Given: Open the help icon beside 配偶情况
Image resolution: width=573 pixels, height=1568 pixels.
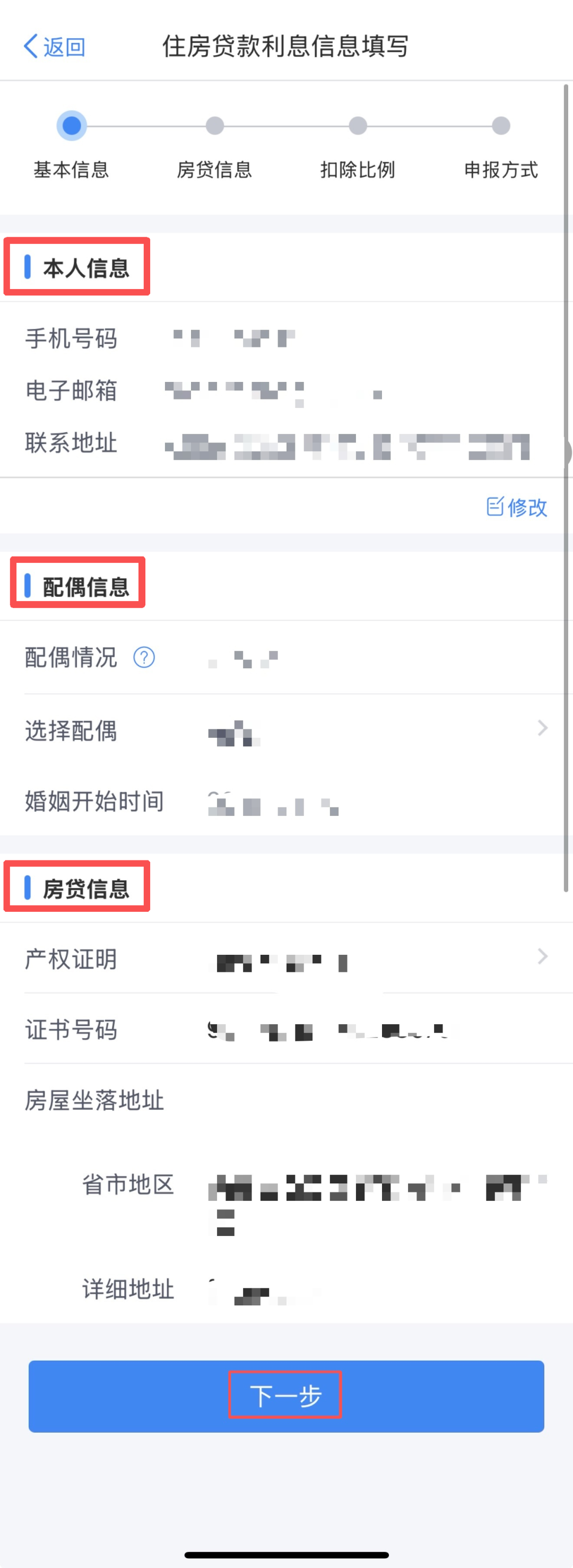Looking at the screenshot, I should coord(144,657).
